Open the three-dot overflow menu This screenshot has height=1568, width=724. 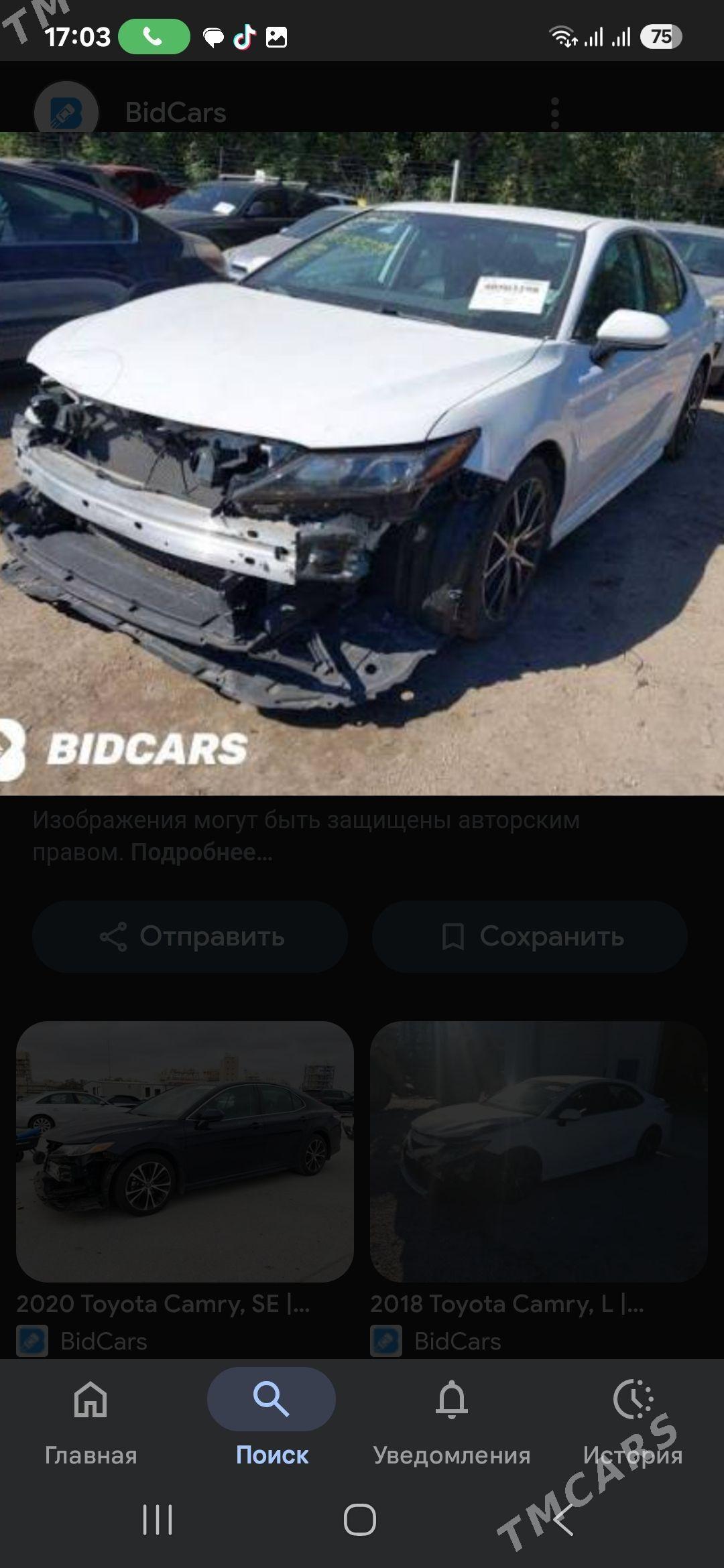554,113
